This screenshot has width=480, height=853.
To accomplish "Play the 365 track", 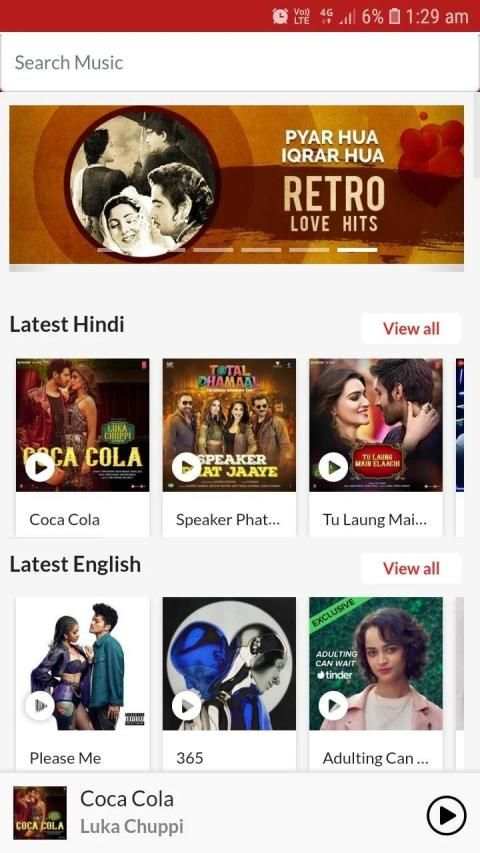I will tap(187, 706).
